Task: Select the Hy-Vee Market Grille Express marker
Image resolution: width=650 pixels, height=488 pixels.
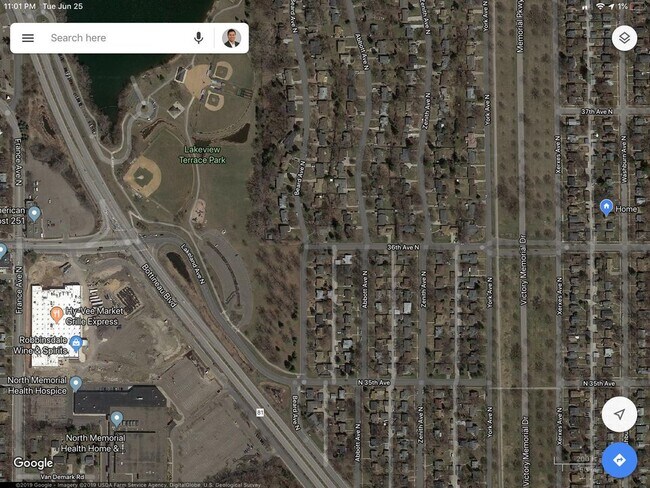Action: coord(58,317)
